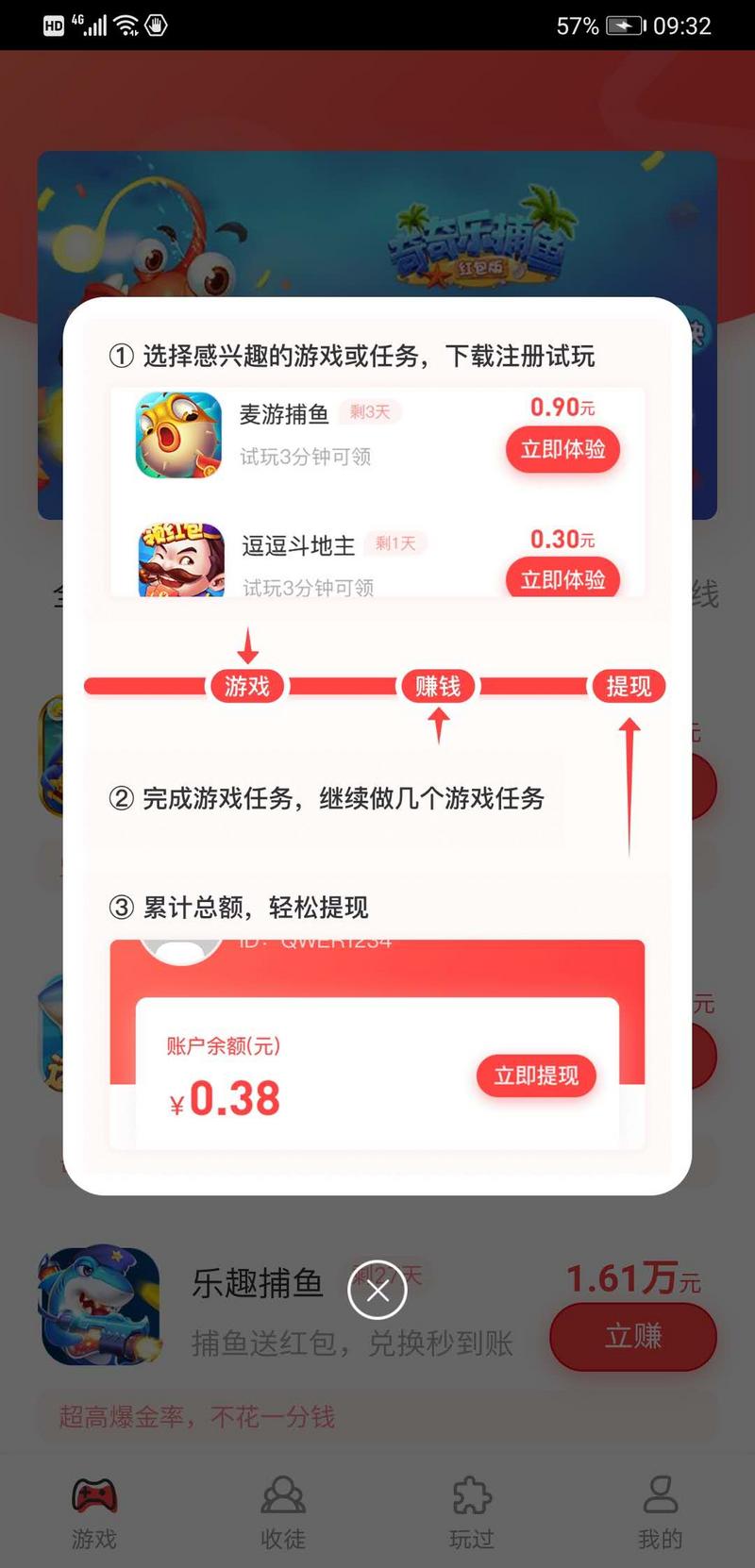Tap the 赚钱 marker on the progress bar

(x=438, y=687)
